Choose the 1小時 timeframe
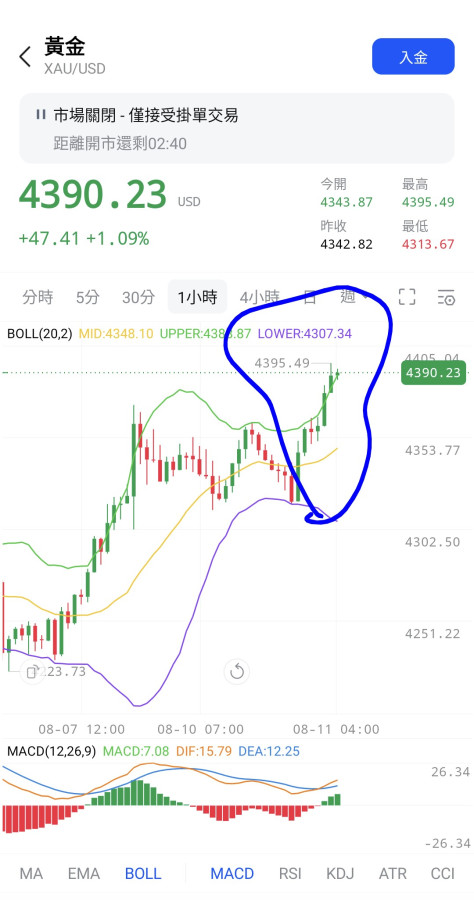474x900 pixels. coord(197,297)
